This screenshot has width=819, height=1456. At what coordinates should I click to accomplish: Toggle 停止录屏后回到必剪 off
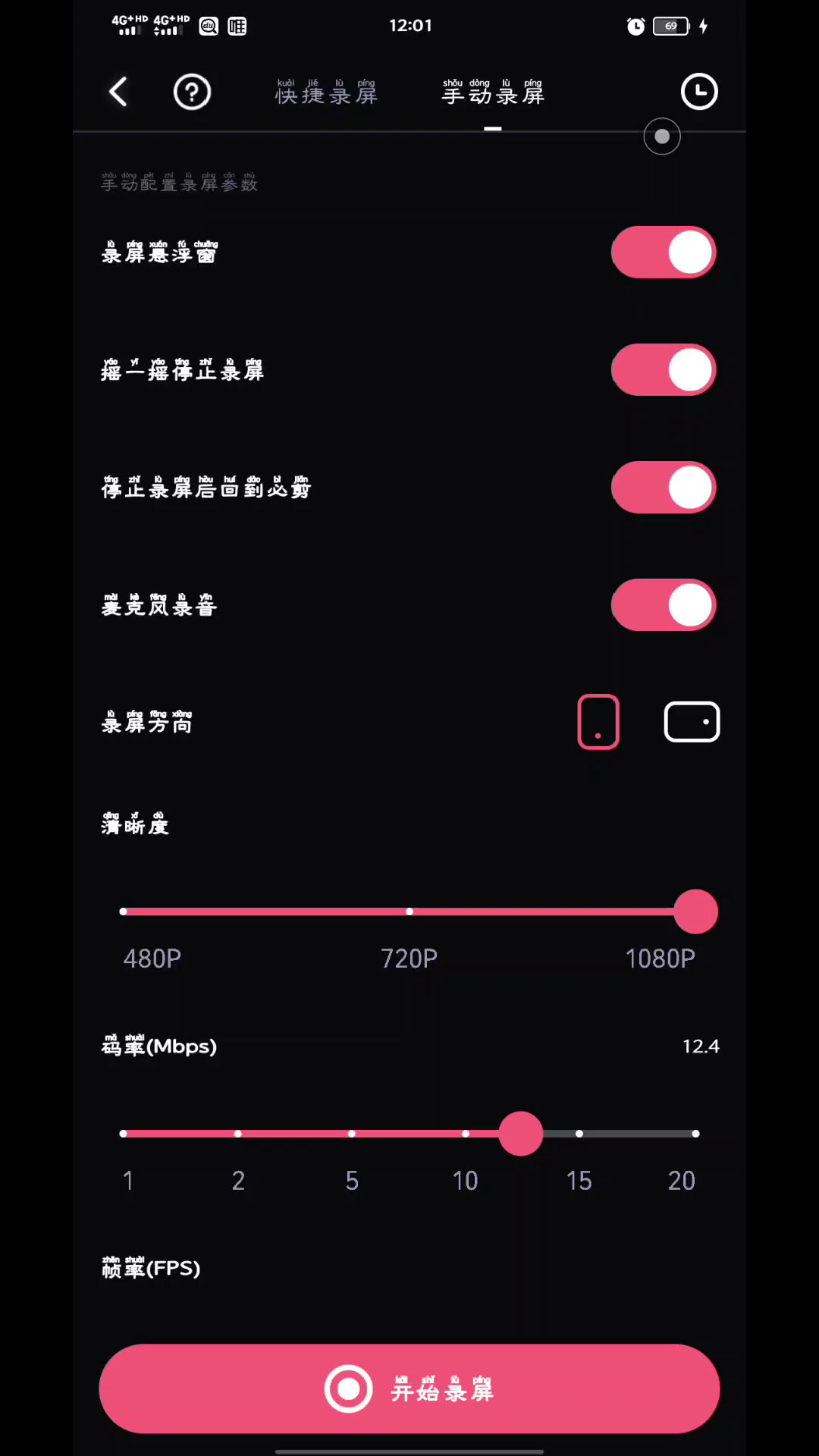coord(664,487)
